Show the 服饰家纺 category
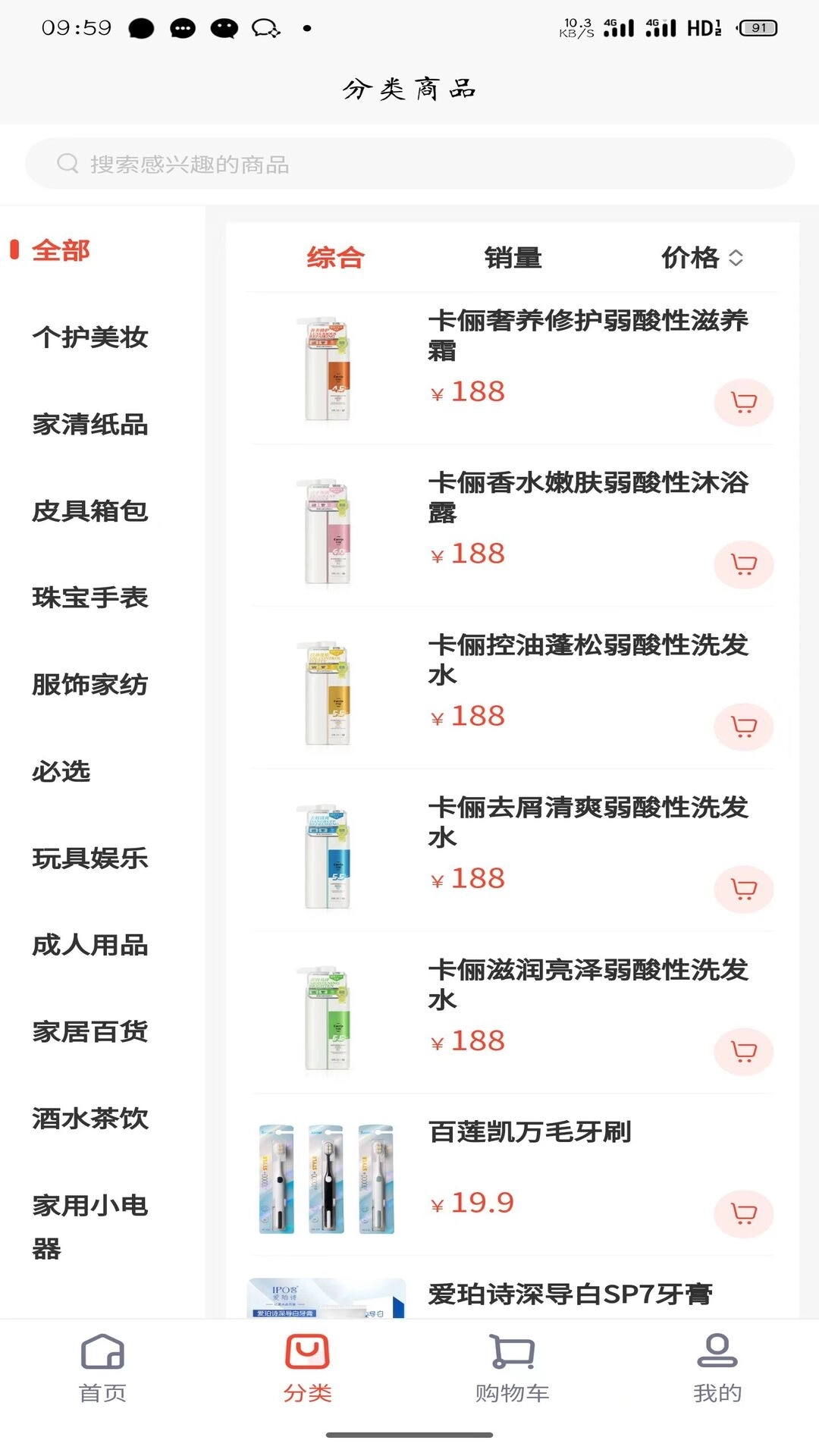The image size is (819, 1456). [89, 685]
